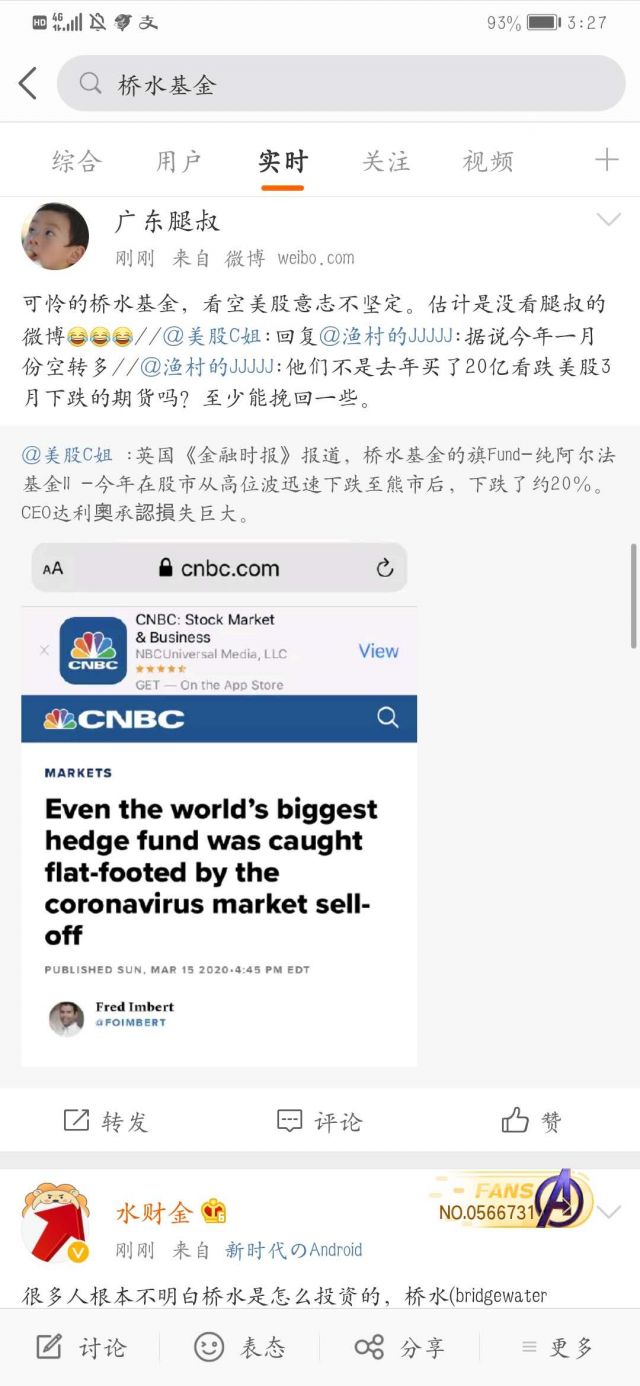Screen dimensions: 640x1386
Task: Open the CNBC article screenshot image
Action: tap(219, 804)
